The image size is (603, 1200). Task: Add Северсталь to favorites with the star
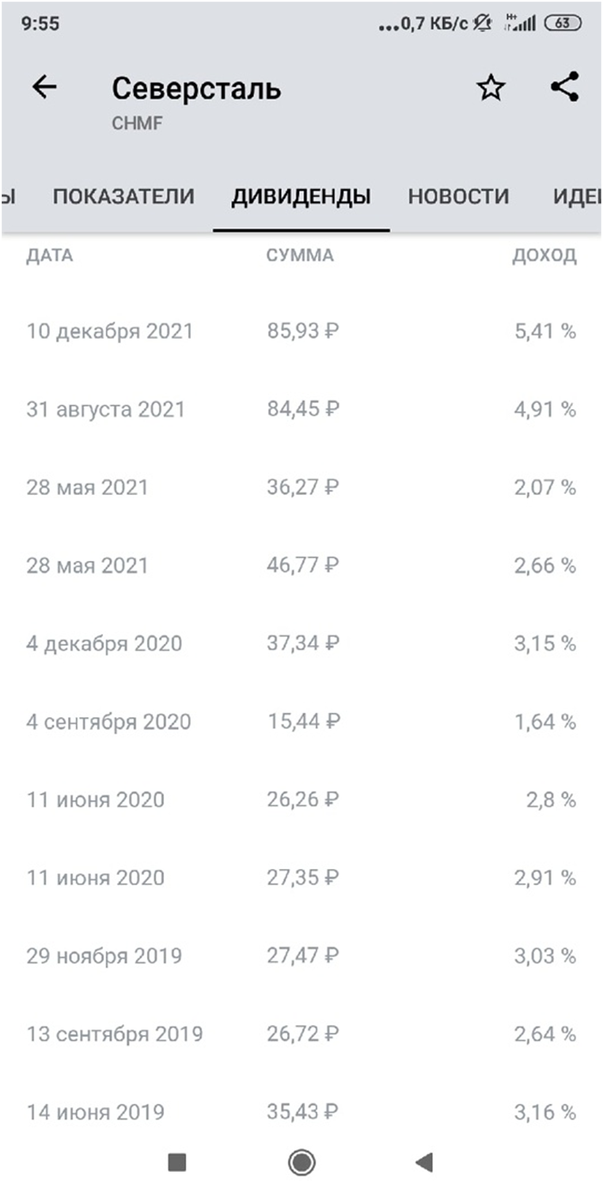[x=490, y=88]
